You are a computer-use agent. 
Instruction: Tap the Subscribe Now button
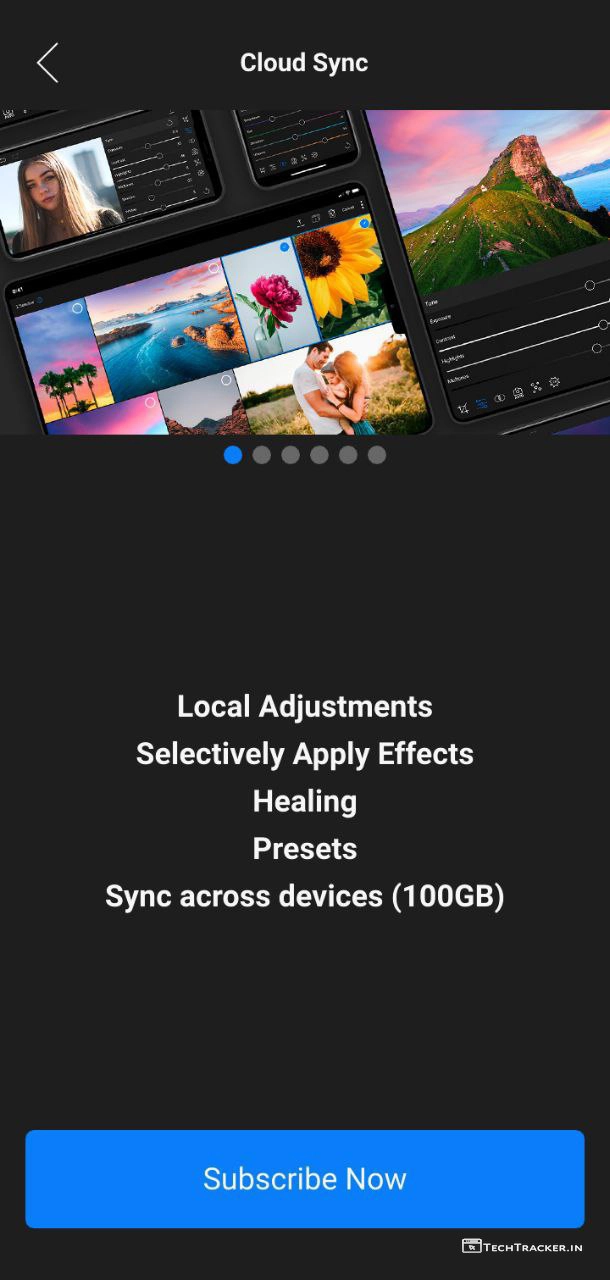[305, 1178]
